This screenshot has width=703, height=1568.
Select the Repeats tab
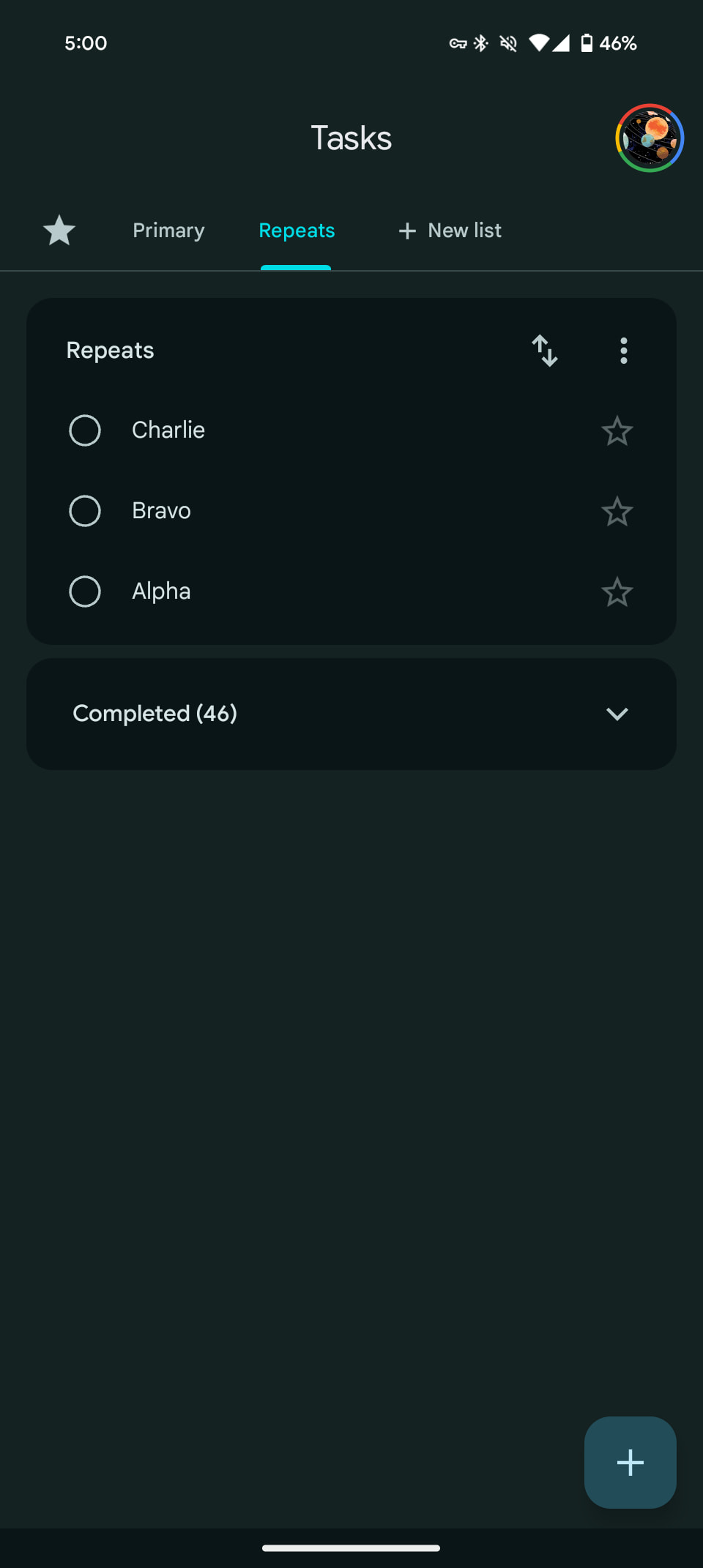pyautogui.click(x=297, y=231)
